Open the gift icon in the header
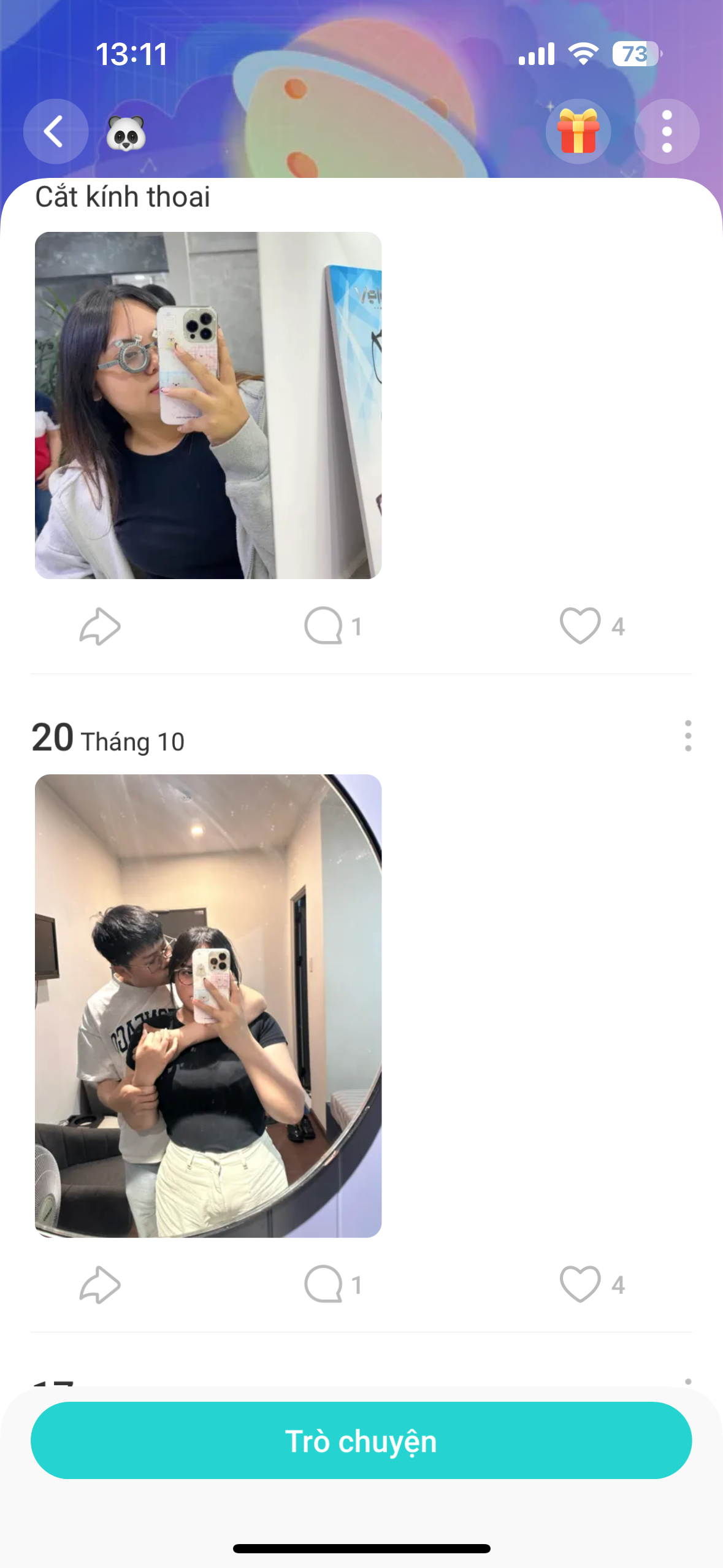The image size is (723, 1568). click(578, 131)
